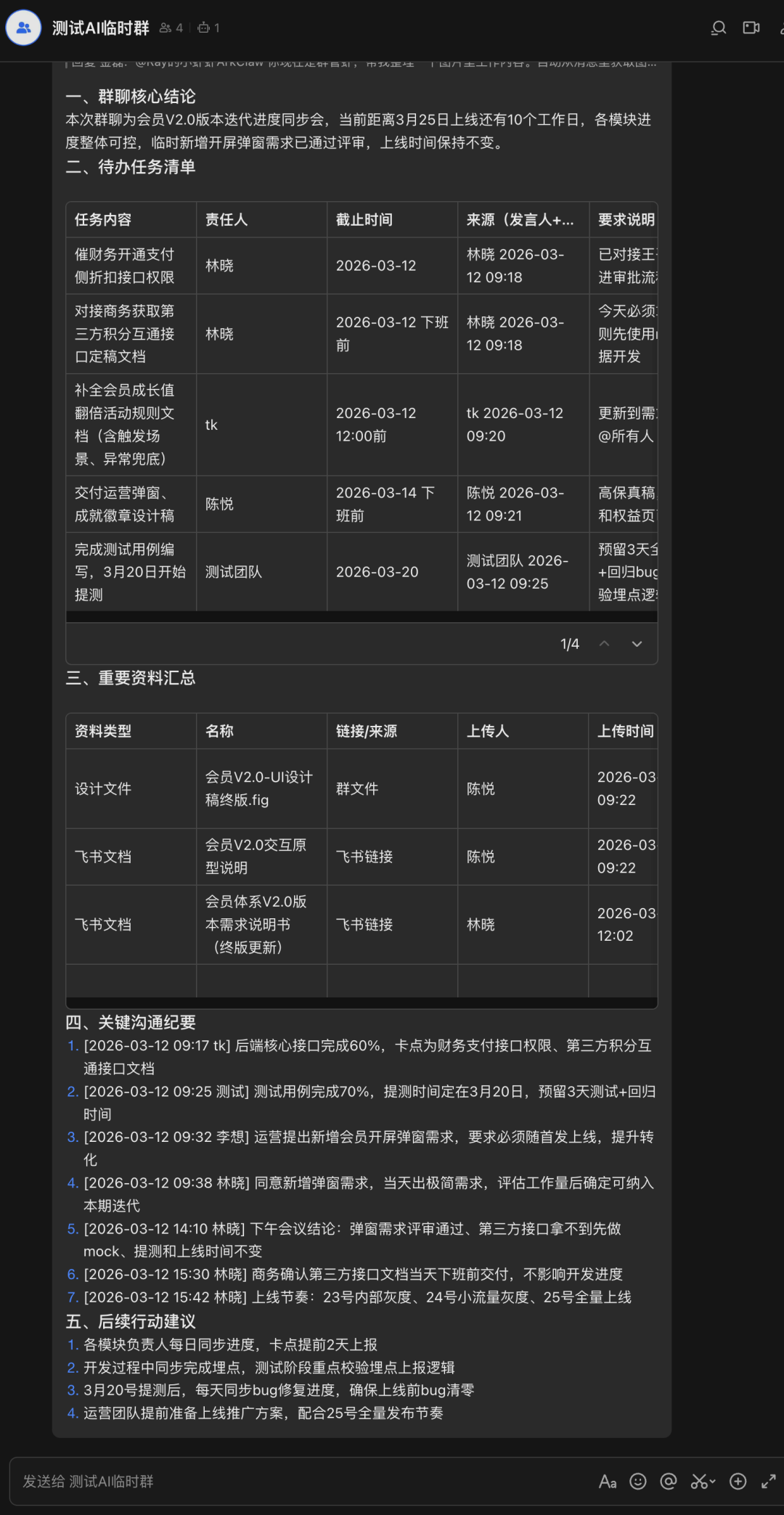View the group member count
Screen dimensions: 784x1515
coord(171,28)
